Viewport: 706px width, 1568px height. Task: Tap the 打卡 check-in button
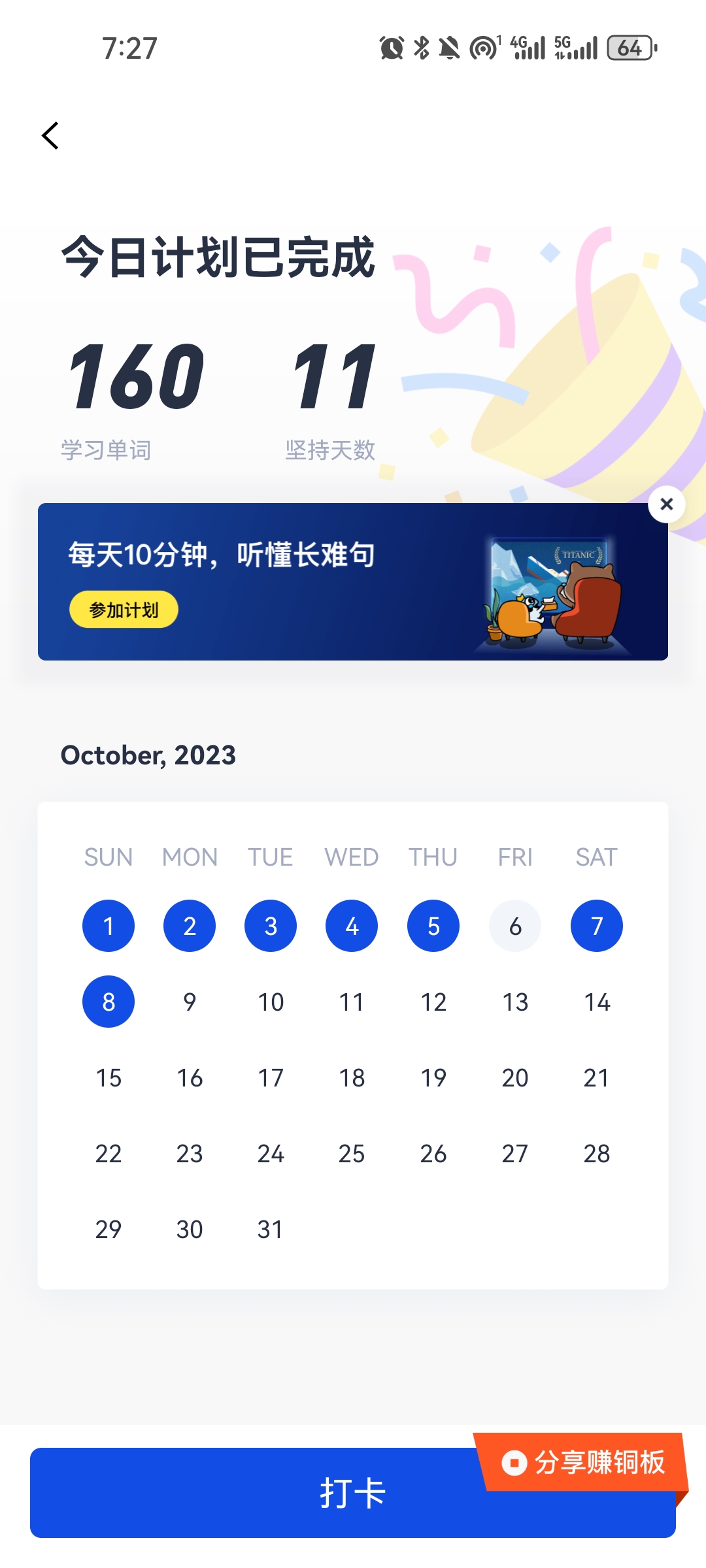(353, 1493)
